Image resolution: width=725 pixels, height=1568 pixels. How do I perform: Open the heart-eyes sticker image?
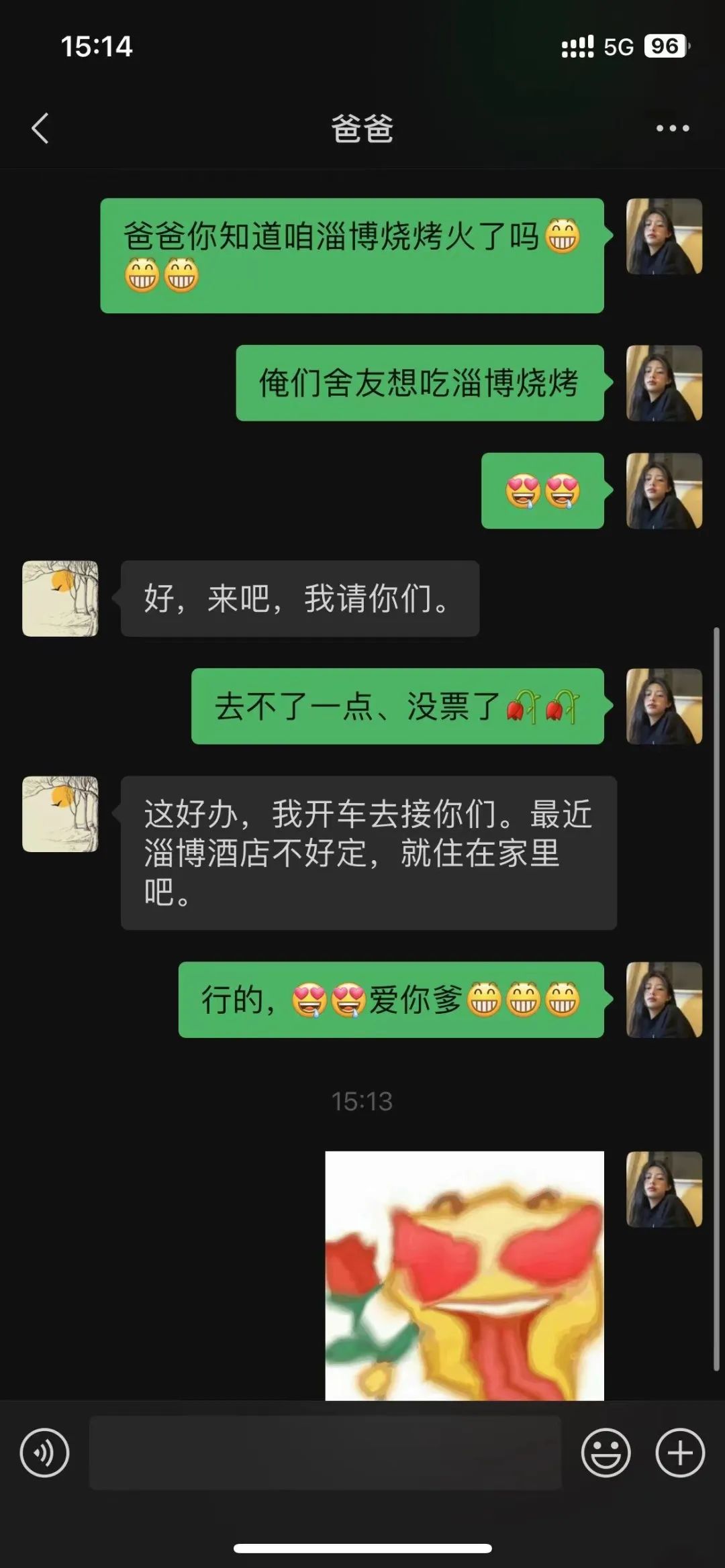click(465, 1275)
